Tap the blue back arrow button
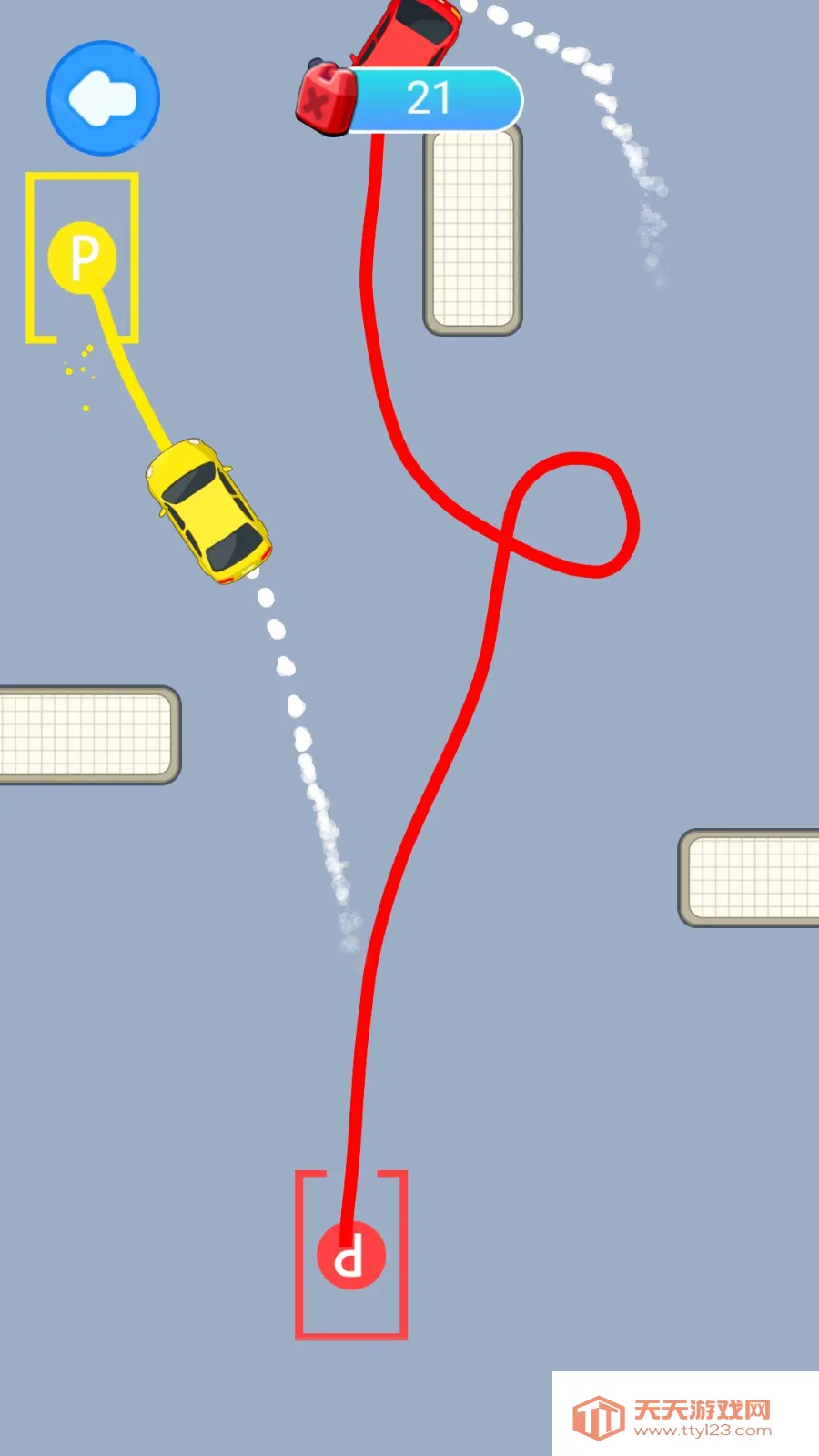 tap(103, 97)
